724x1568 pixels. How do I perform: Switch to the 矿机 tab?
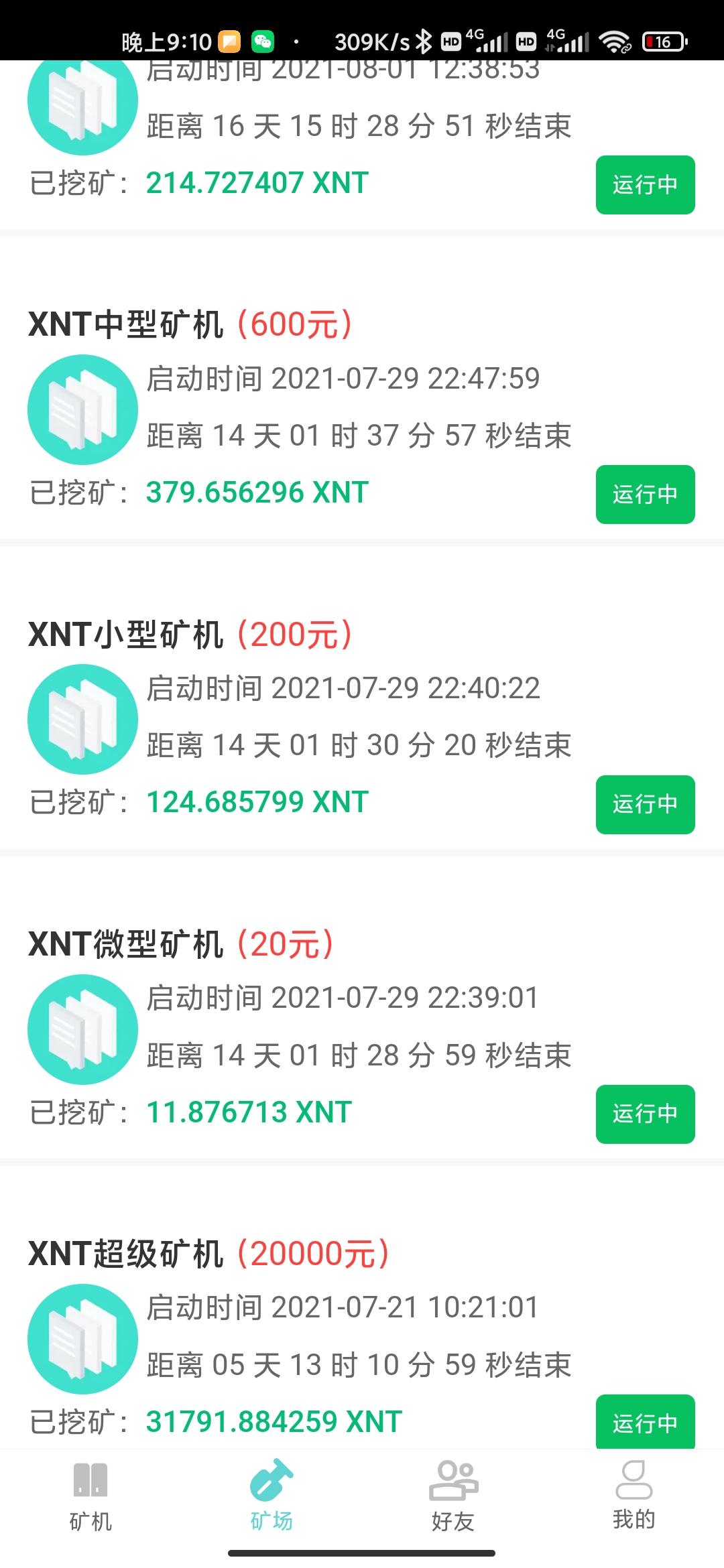(90, 1496)
